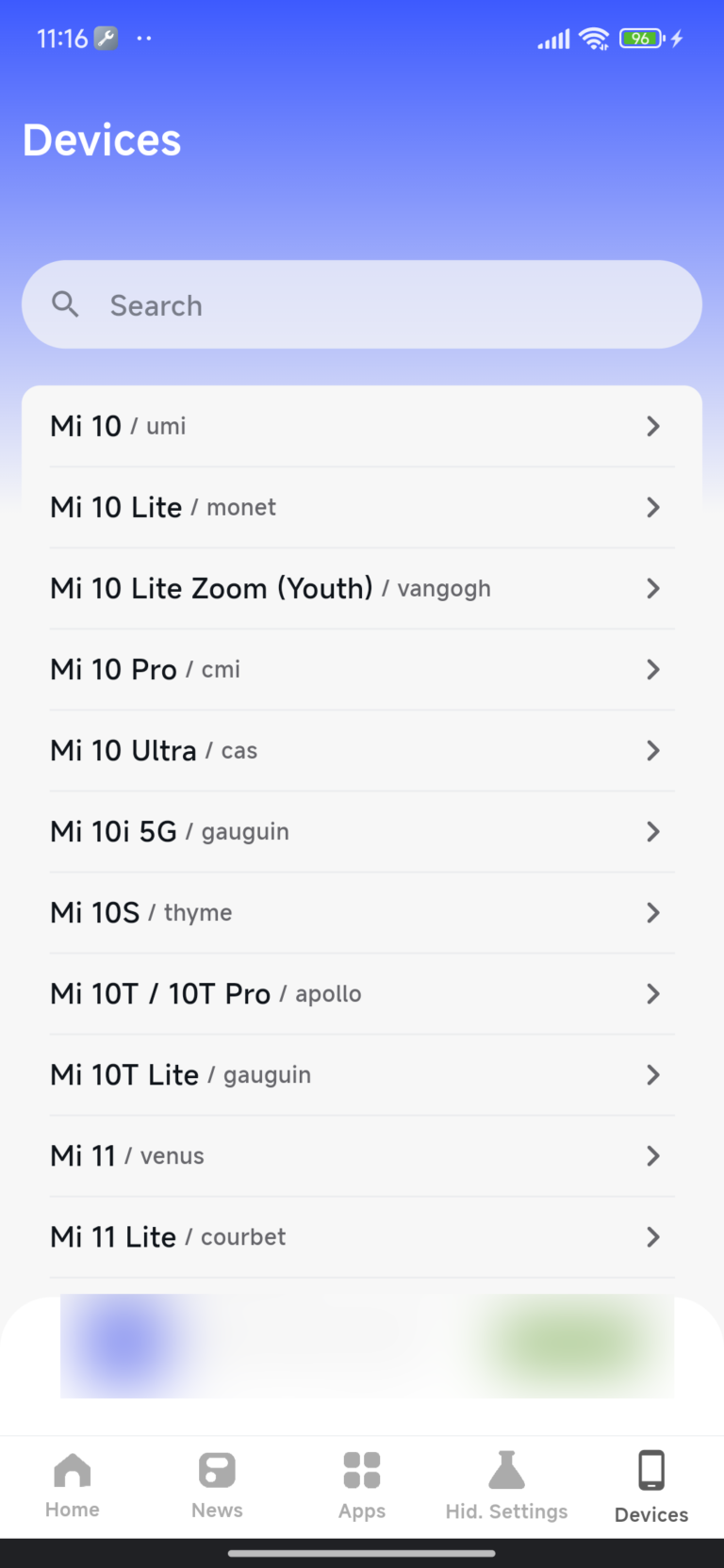Open the Mi 10 Lite Zoom vangogh entry
Screen dimensions: 724x1568
pyautogui.click(x=362, y=589)
